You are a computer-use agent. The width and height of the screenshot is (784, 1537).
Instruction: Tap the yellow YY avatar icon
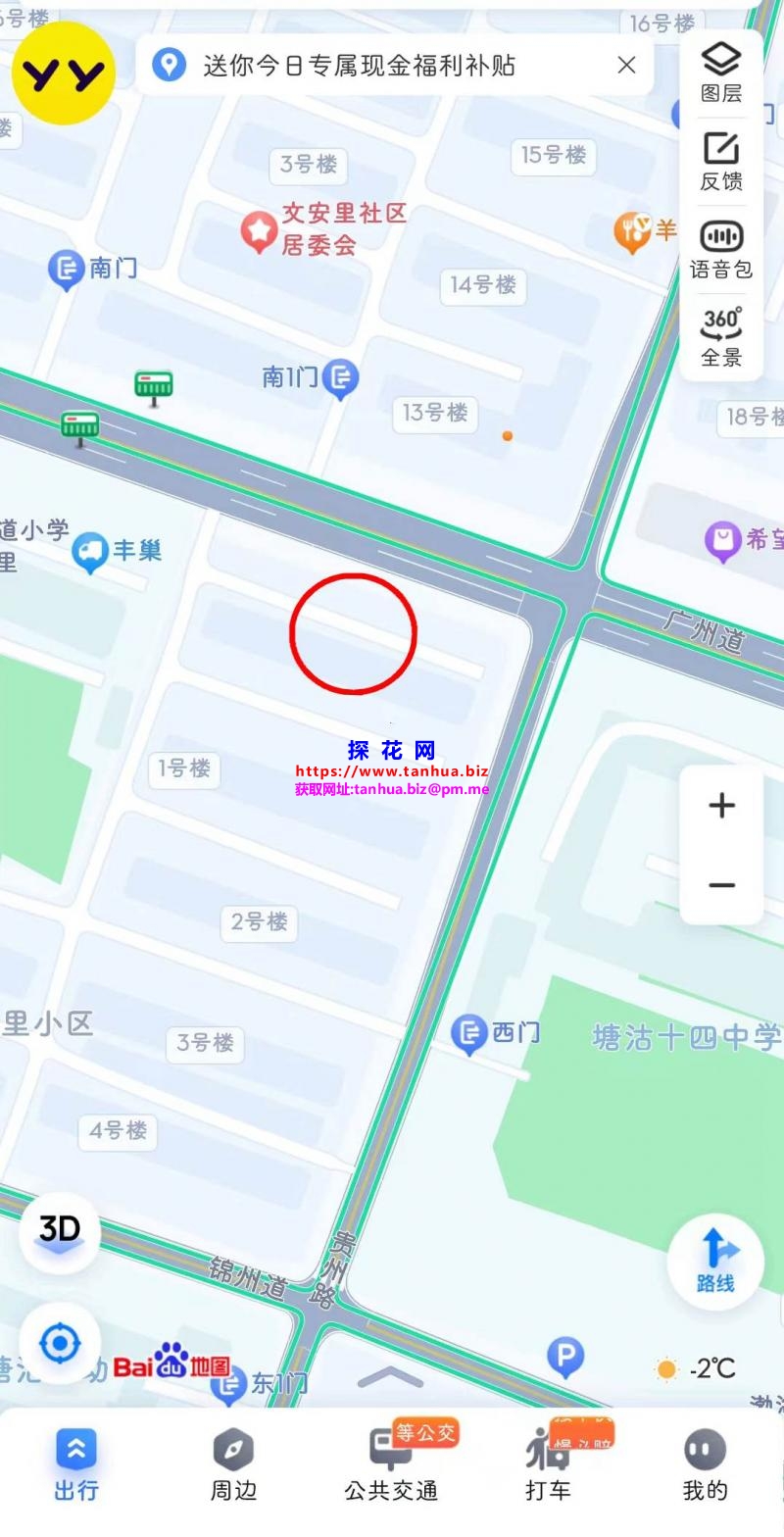coord(64,74)
